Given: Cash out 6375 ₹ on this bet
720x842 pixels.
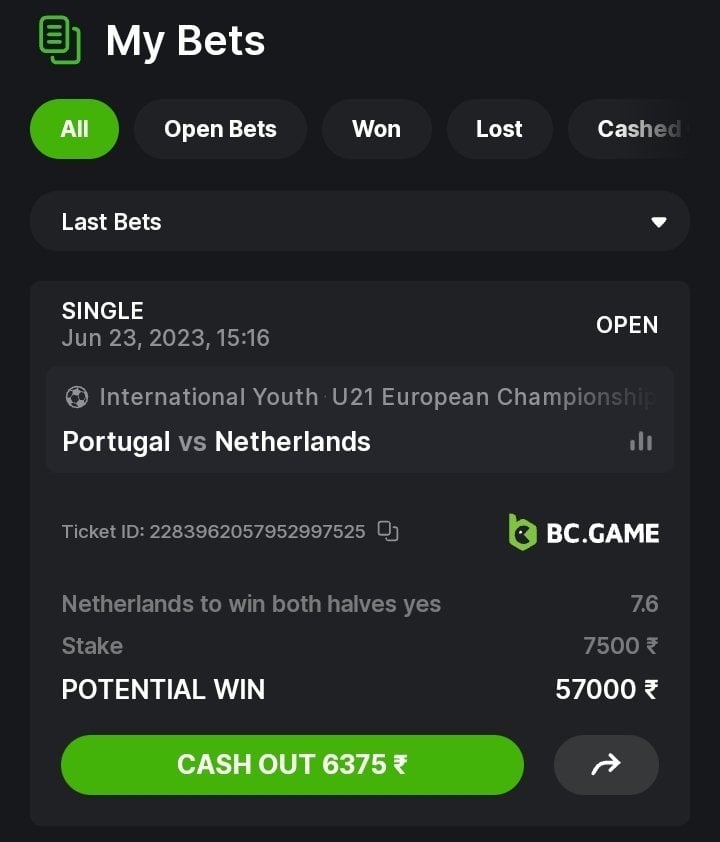Looking at the screenshot, I should point(292,765).
